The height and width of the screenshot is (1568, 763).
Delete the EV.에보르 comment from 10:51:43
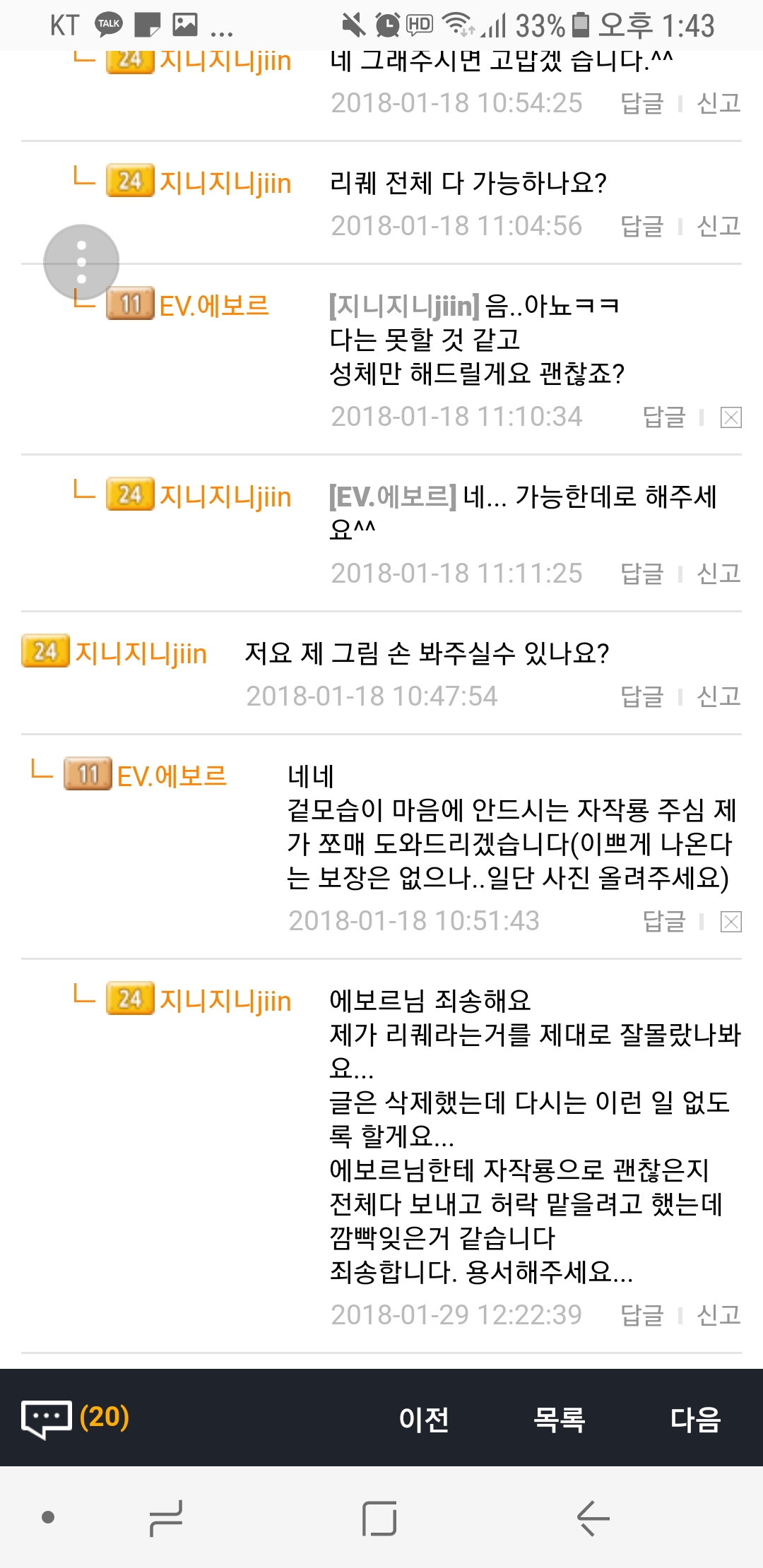point(731,922)
